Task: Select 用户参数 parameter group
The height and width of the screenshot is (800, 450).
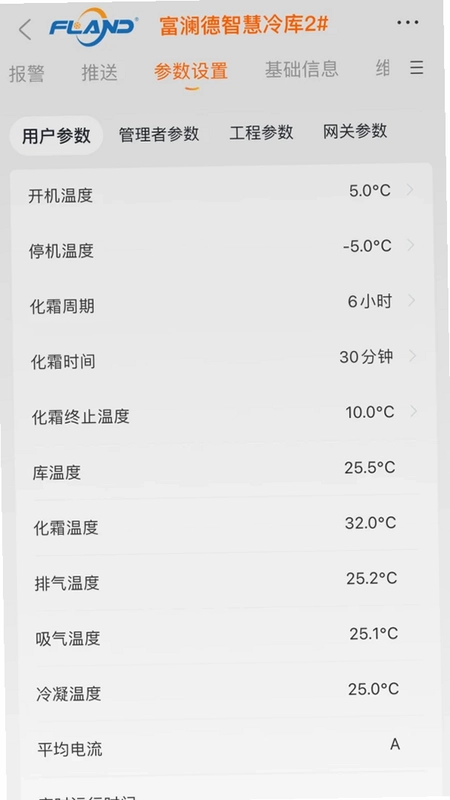Action: click(56, 136)
